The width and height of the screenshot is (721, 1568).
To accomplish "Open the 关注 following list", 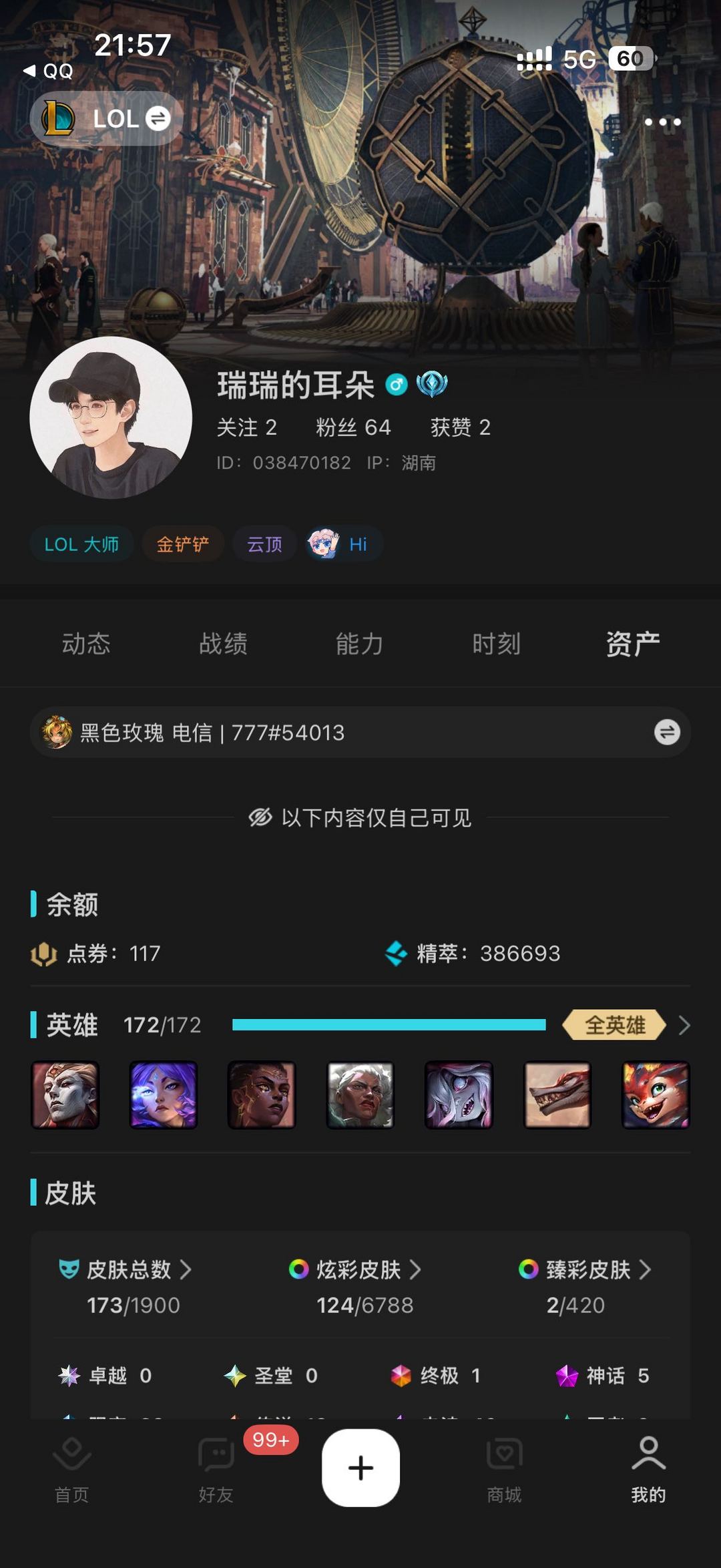I will pyautogui.click(x=246, y=427).
